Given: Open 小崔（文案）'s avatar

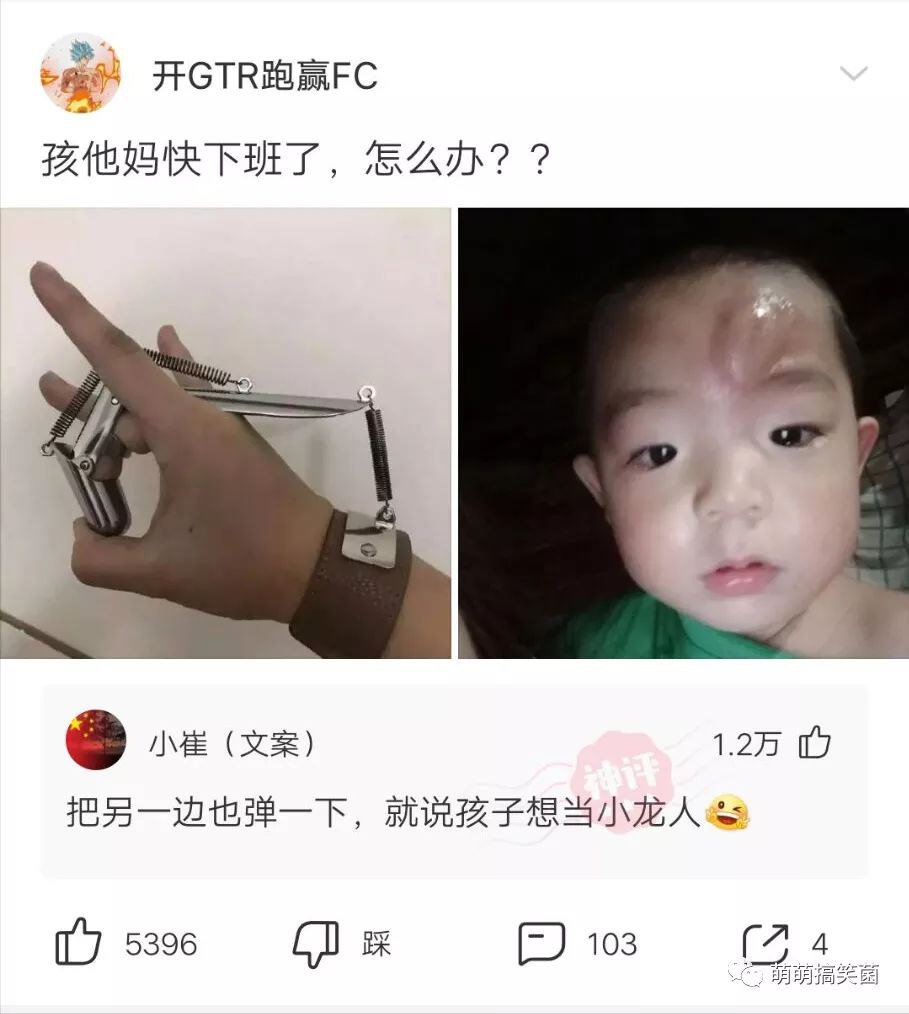Looking at the screenshot, I should click(x=96, y=740).
